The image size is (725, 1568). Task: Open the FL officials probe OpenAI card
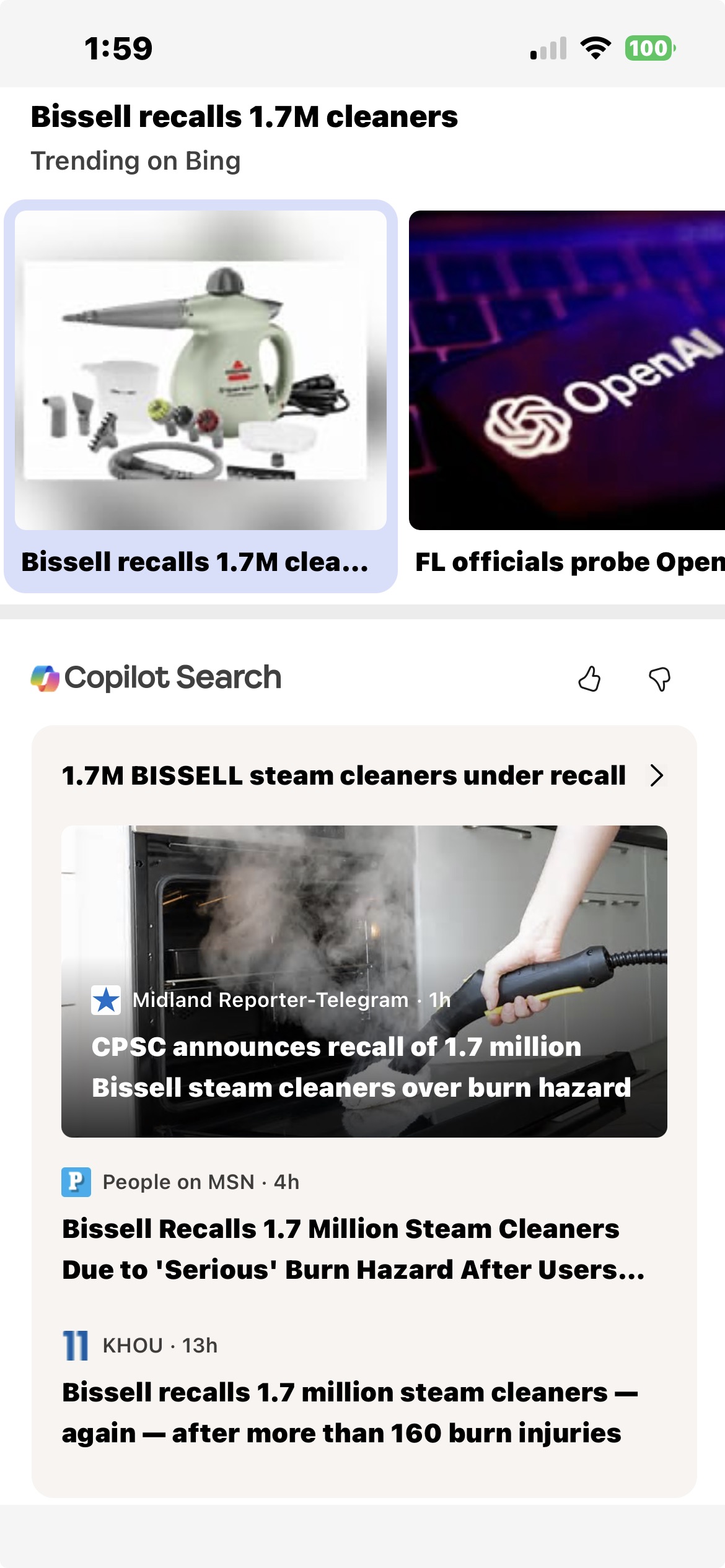(x=566, y=396)
